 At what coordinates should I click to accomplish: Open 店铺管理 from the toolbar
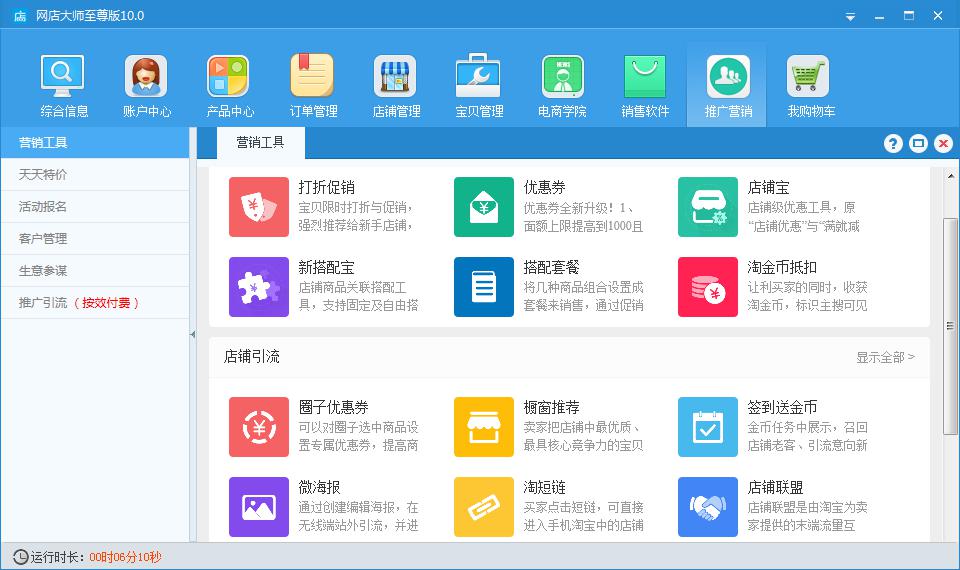click(x=396, y=87)
